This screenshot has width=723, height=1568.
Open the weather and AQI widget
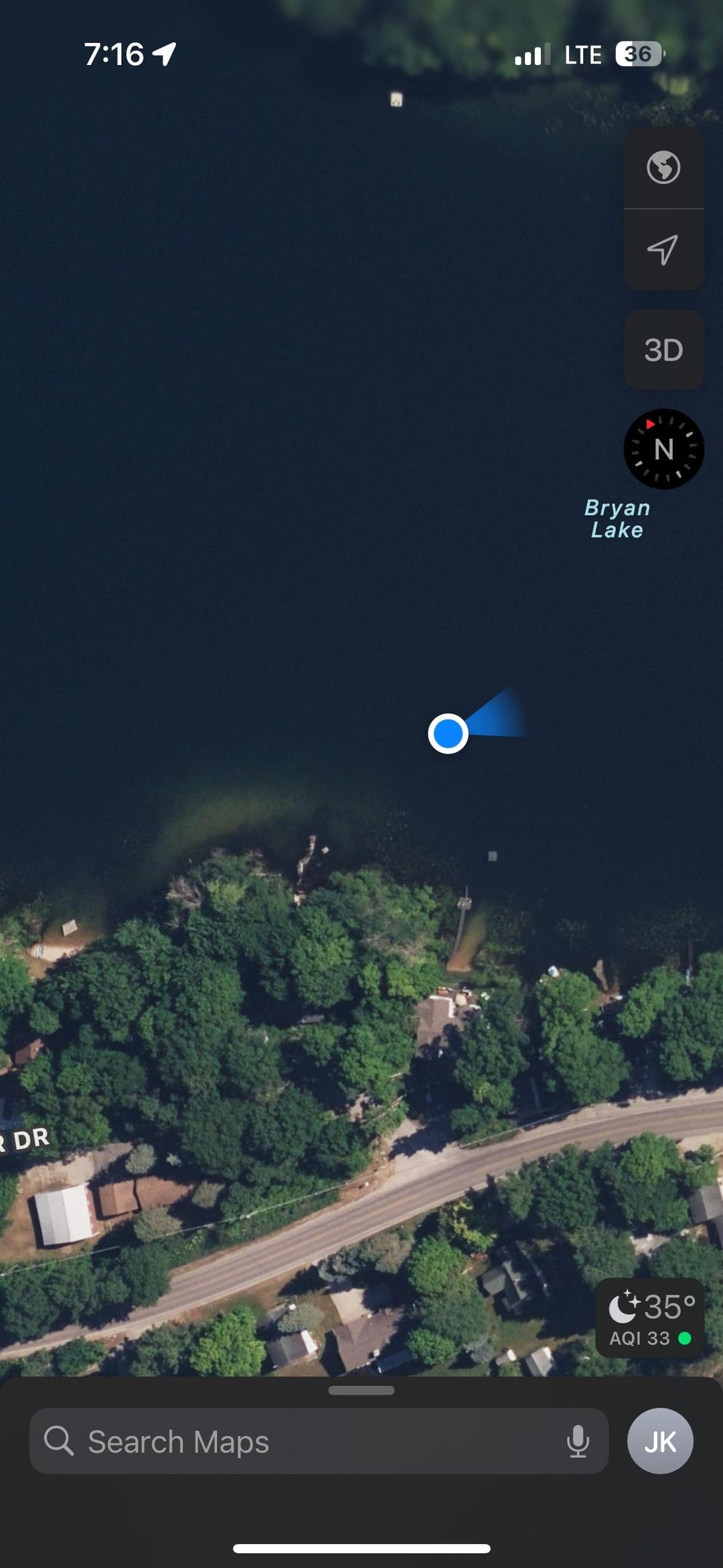[x=650, y=1317]
